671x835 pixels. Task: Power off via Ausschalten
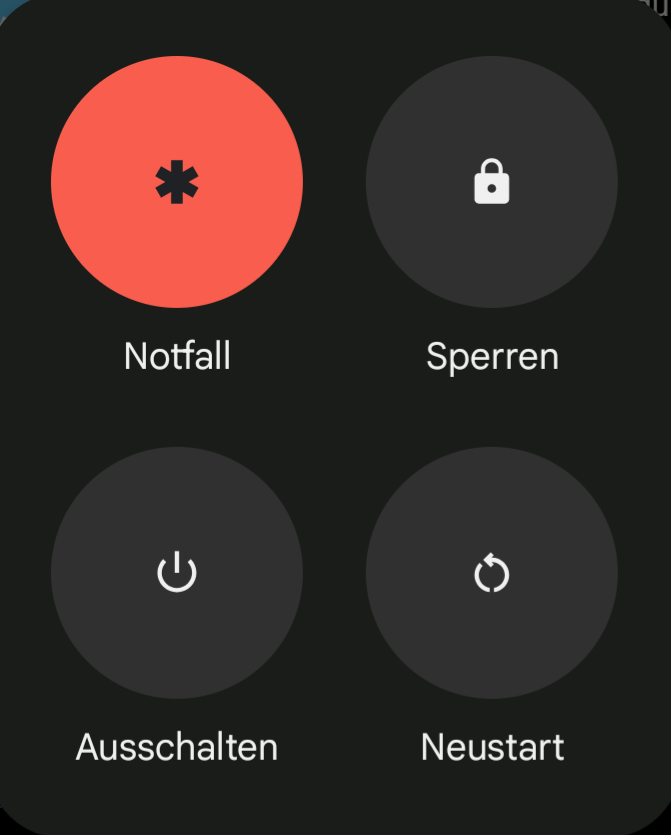(177, 573)
